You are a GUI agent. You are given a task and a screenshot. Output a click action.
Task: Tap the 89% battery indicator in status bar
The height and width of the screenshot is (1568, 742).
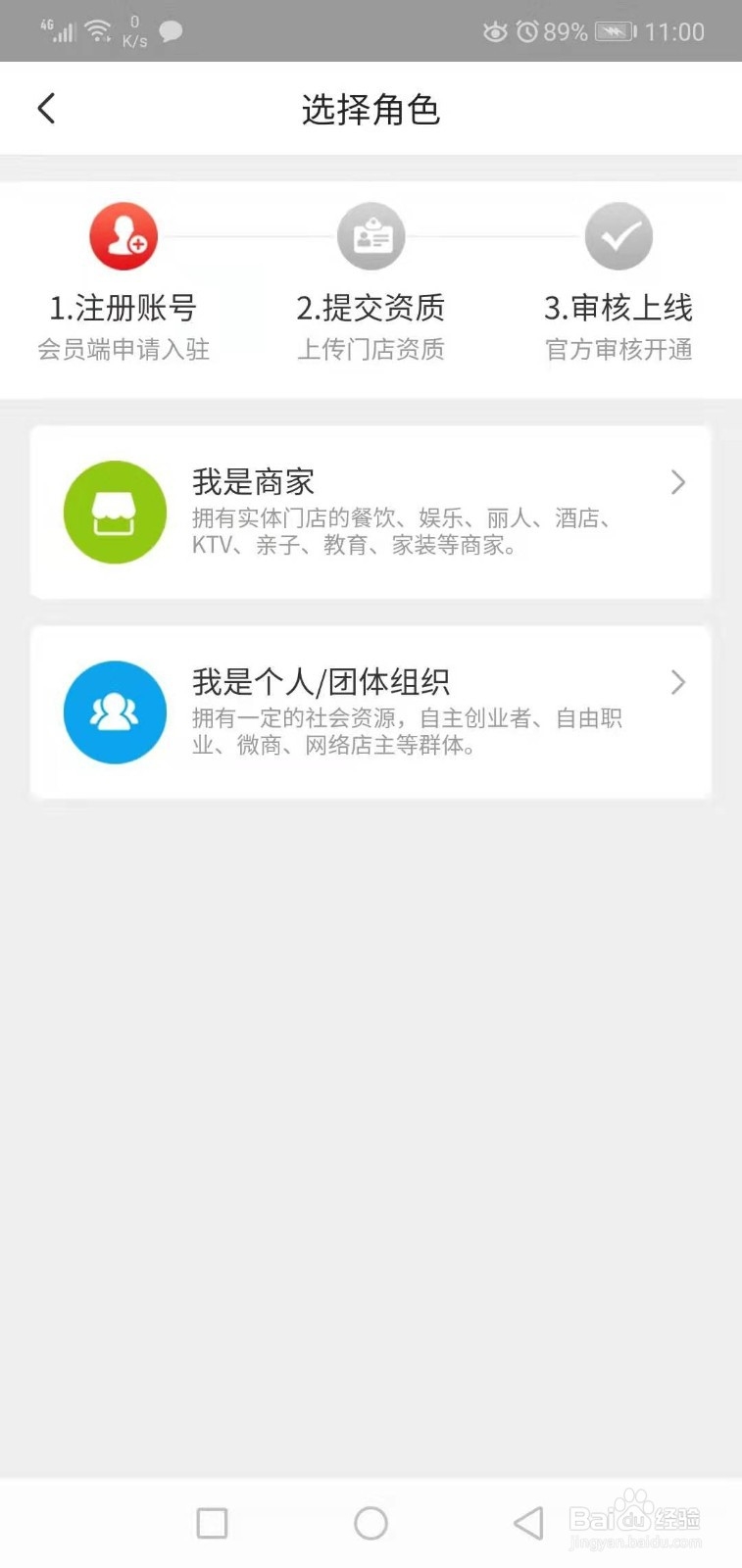click(x=565, y=31)
